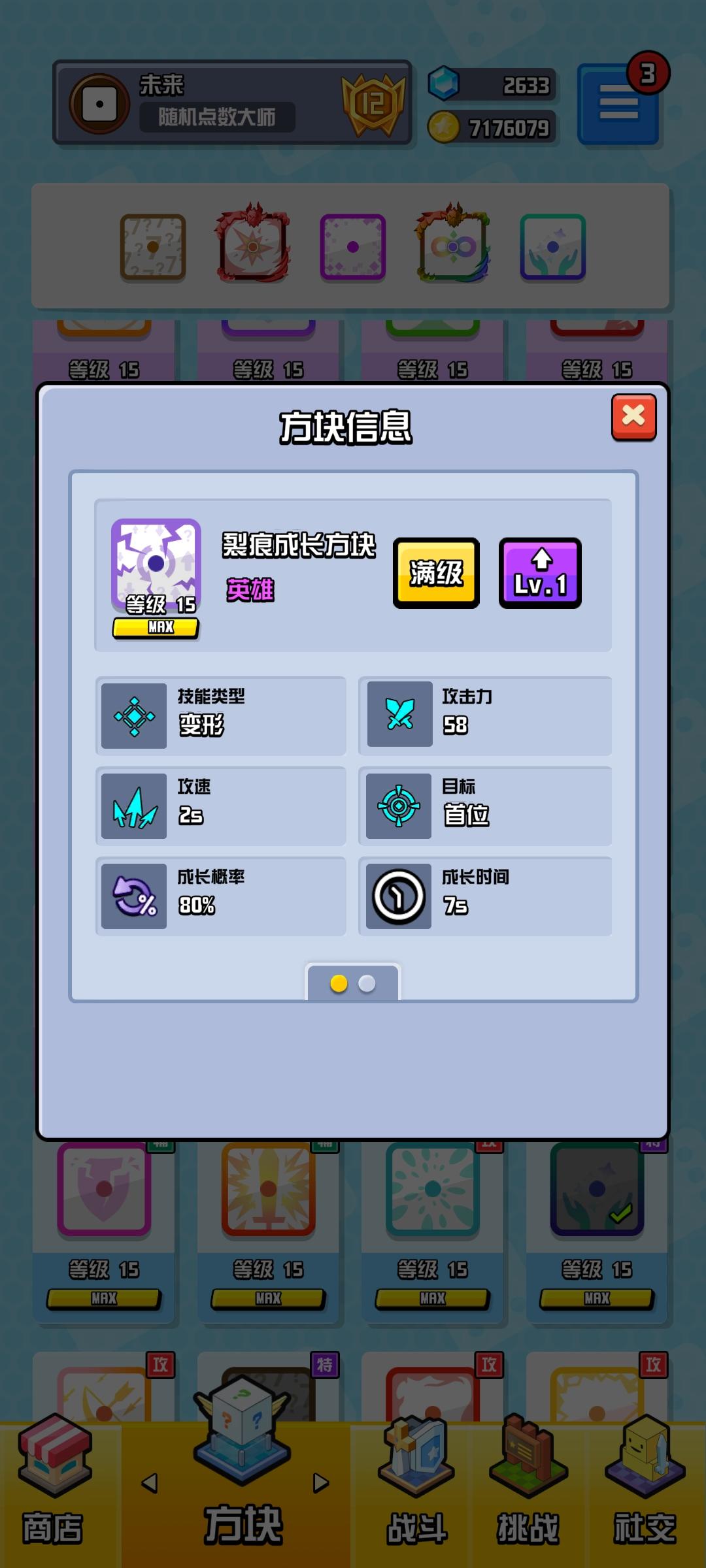Tap the yellow 满级 button
Image resolution: width=706 pixels, height=1568 pixels.
pos(436,573)
